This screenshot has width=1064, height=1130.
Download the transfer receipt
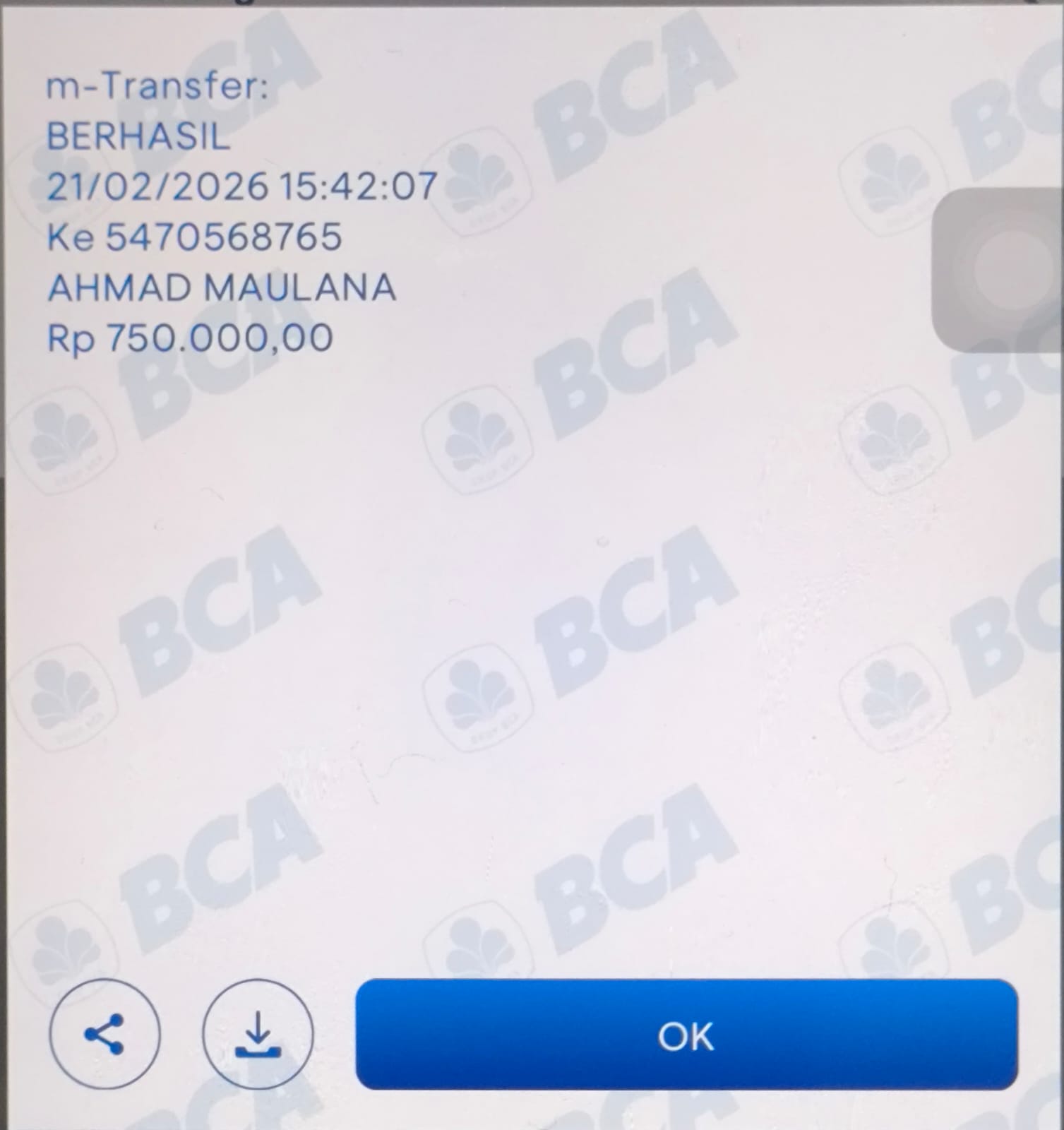tap(258, 1035)
